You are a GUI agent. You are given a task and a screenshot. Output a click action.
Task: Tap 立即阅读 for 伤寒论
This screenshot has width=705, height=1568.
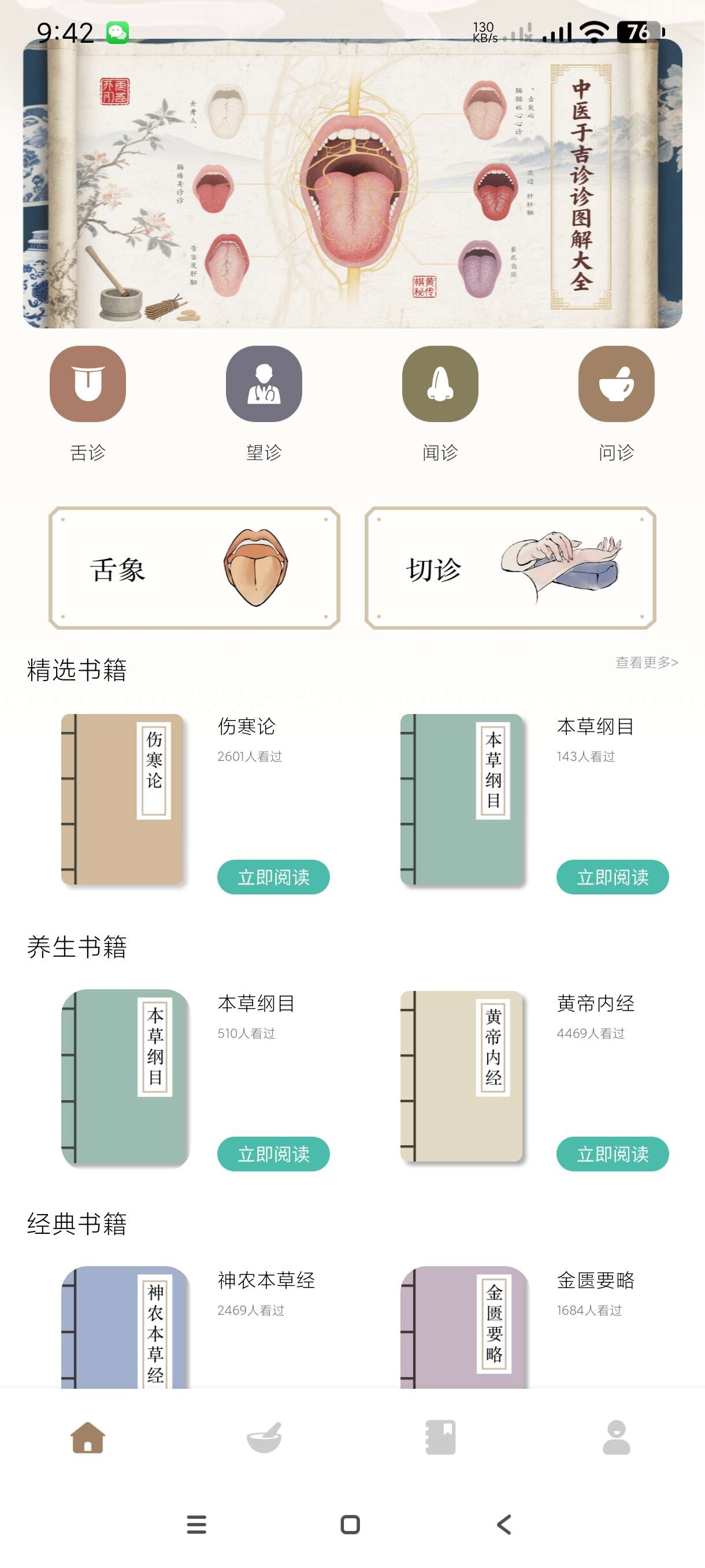point(273,877)
